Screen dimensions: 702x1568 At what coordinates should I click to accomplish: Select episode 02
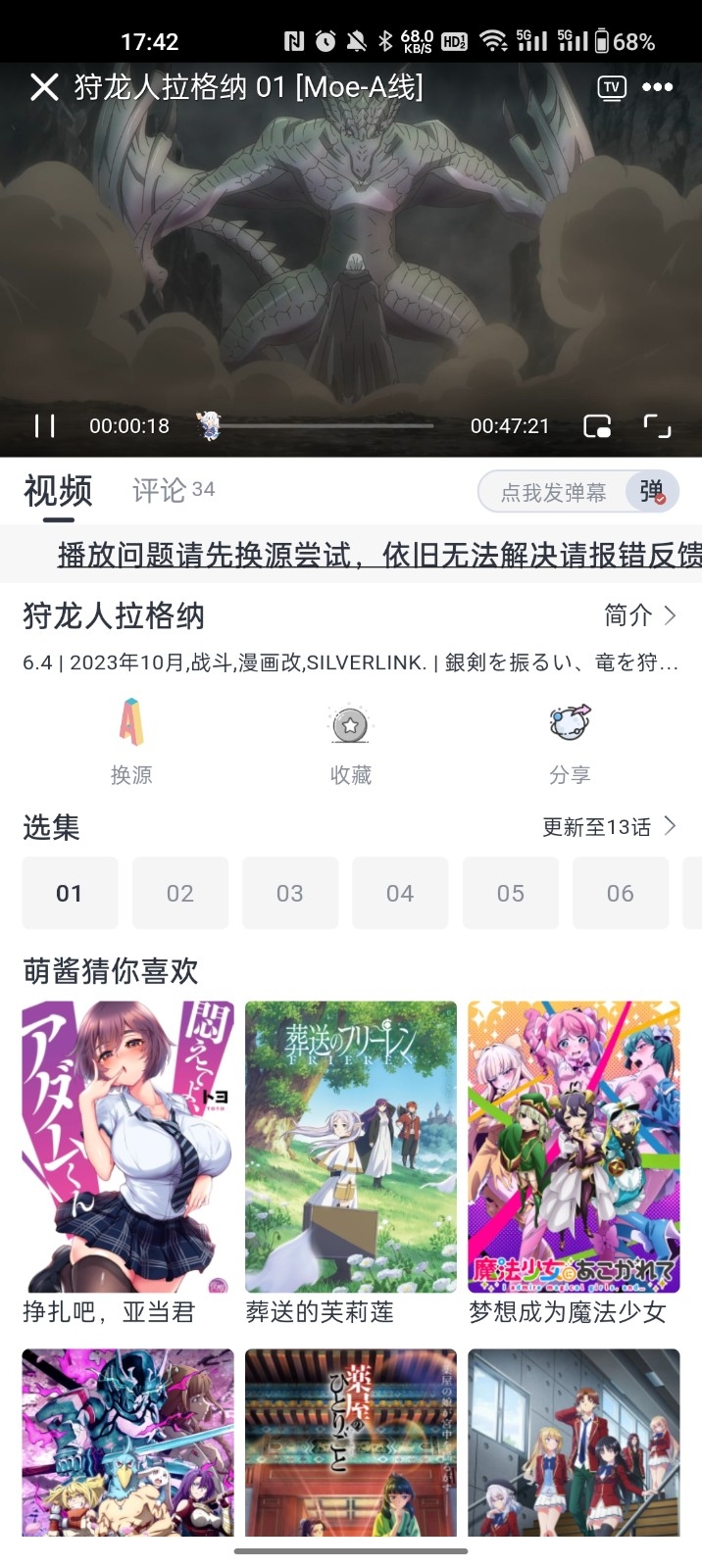180,893
